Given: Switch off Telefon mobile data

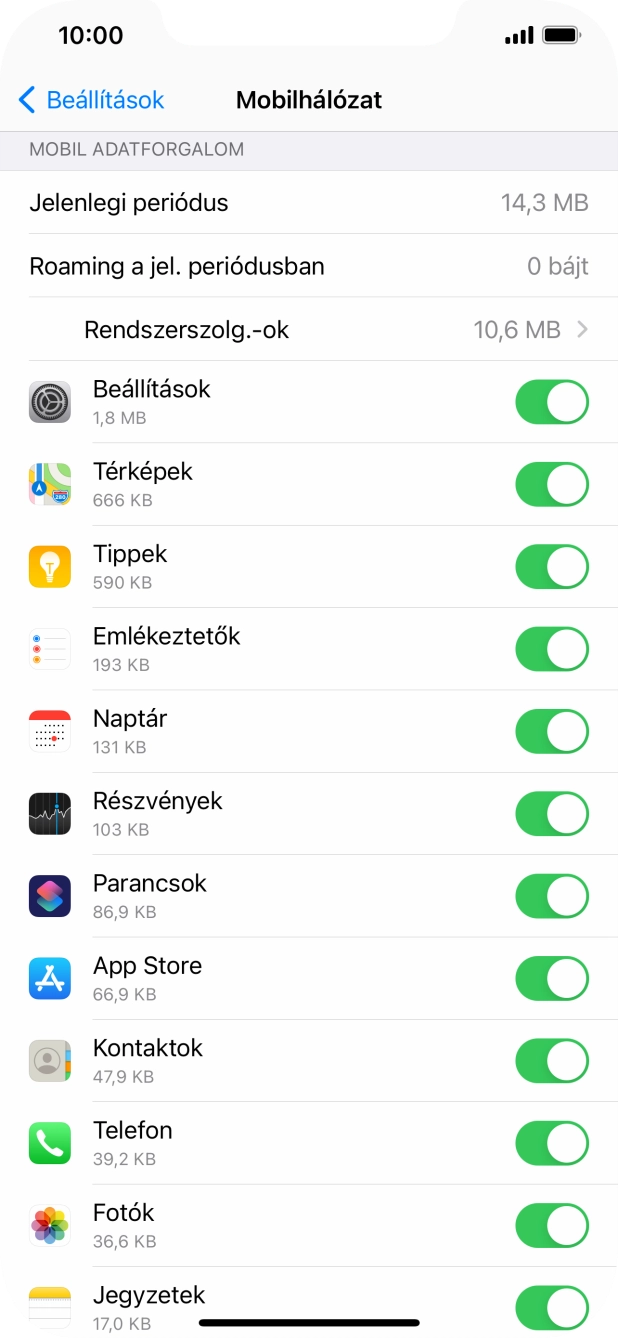Looking at the screenshot, I should (551, 1143).
